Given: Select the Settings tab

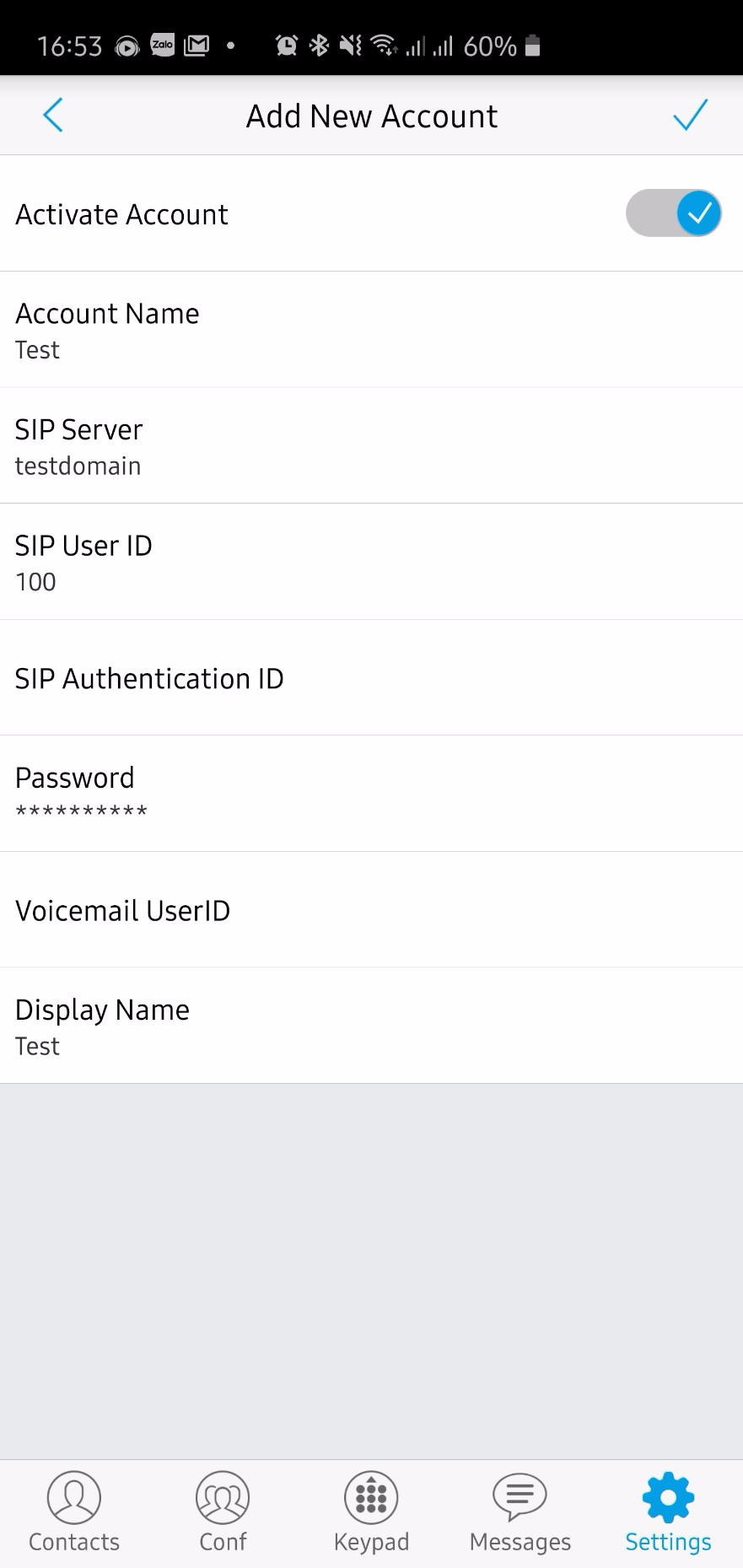Looking at the screenshot, I should [x=668, y=1513].
